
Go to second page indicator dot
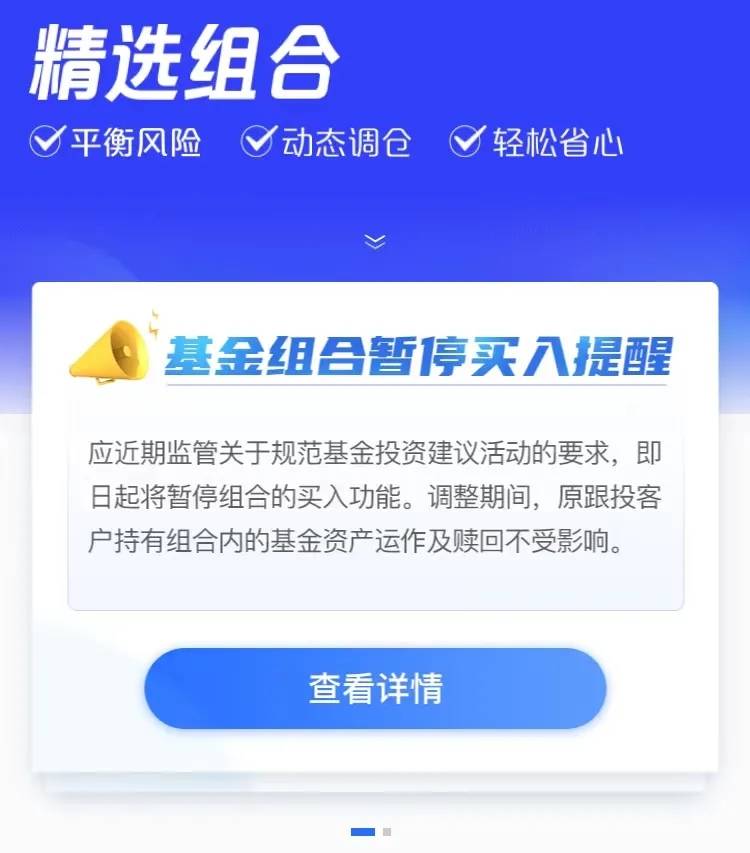(387, 831)
